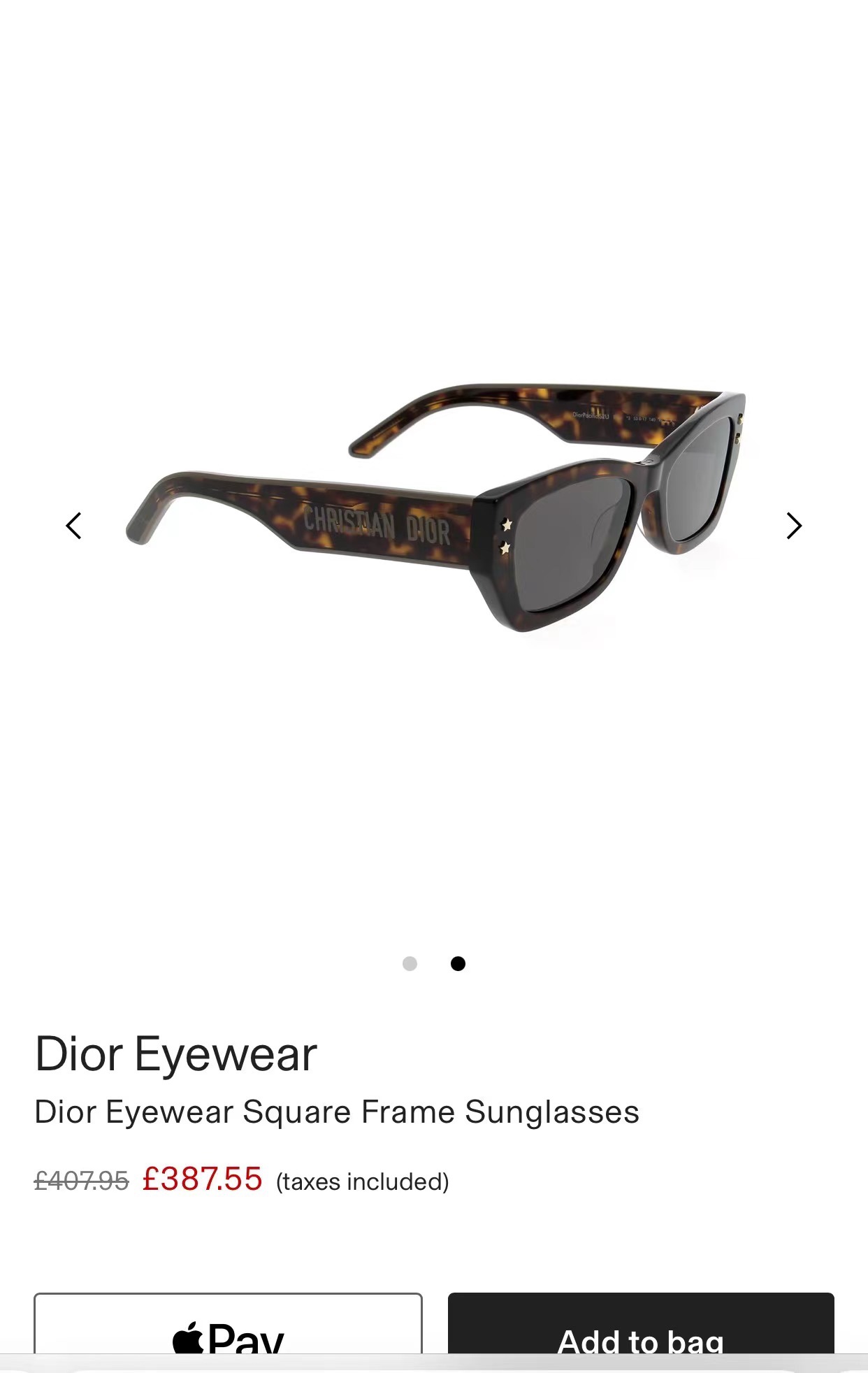Image resolution: width=868 pixels, height=1373 pixels.
Task: Jump to the first image dot
Action: pos(410,963)
